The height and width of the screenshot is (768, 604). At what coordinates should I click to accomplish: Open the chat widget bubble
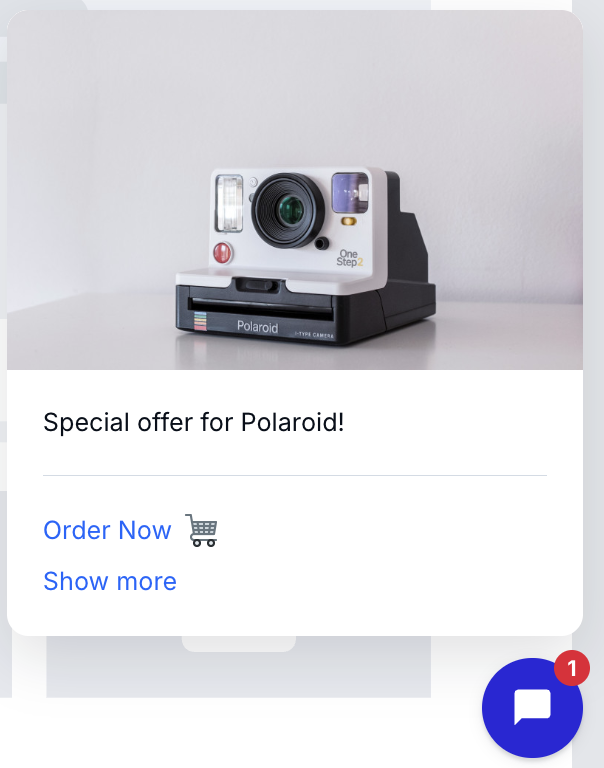(x=532, y=708)
